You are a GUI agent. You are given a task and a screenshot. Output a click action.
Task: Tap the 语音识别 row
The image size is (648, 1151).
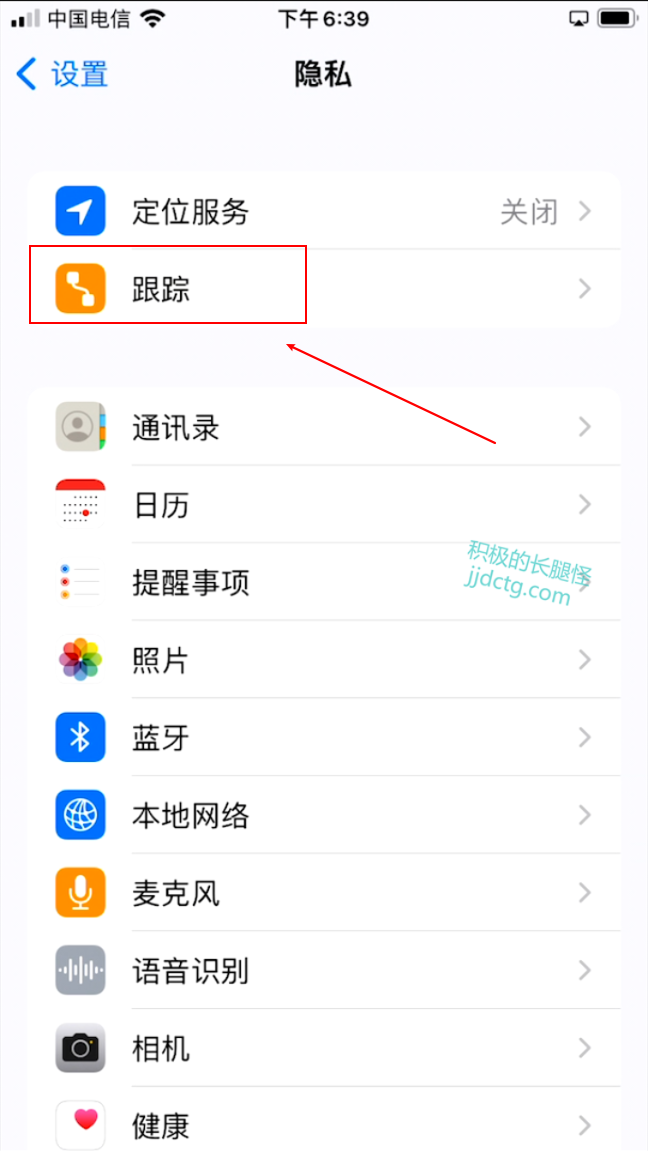[324, 970]
